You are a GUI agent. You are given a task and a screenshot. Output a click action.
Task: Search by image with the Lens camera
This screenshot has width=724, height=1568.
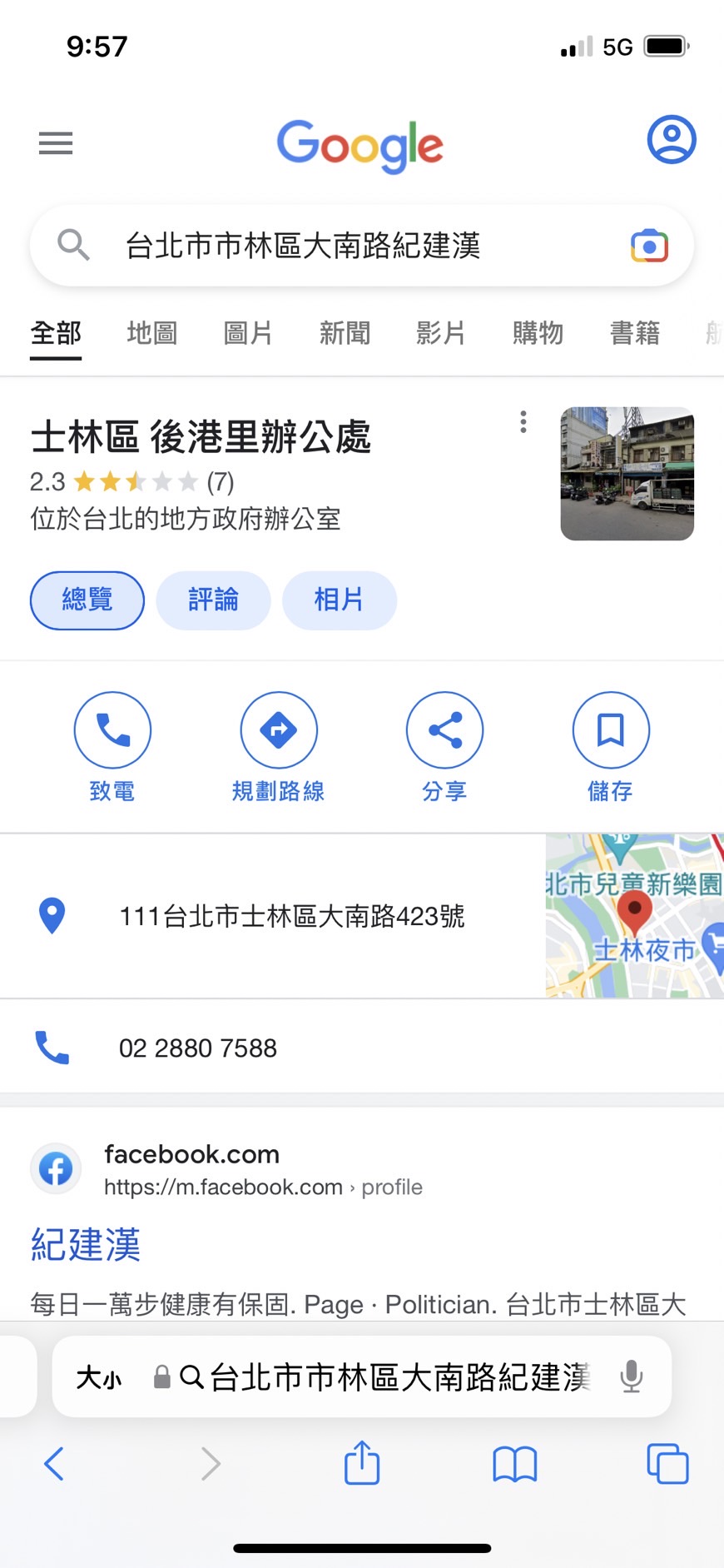pyautogui.click(x=649, y=246)
